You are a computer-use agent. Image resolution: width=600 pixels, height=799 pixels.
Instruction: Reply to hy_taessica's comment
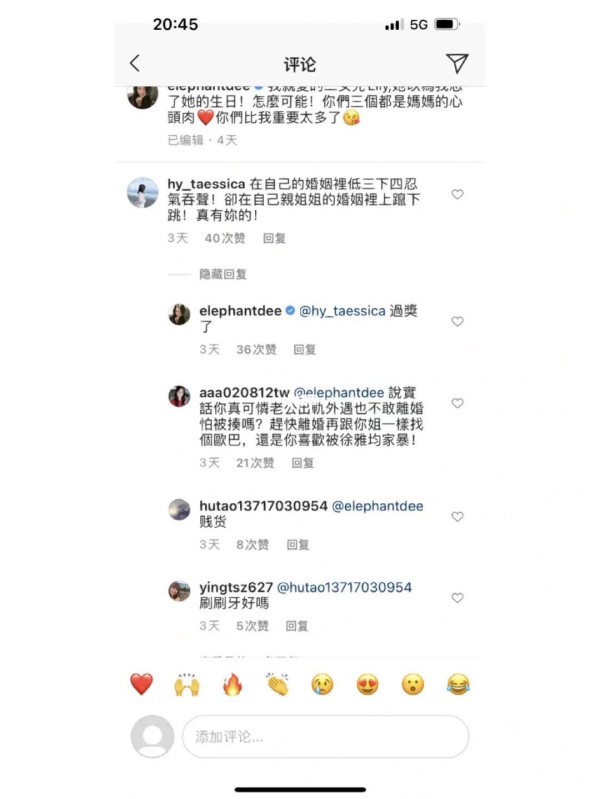[274, 238]
